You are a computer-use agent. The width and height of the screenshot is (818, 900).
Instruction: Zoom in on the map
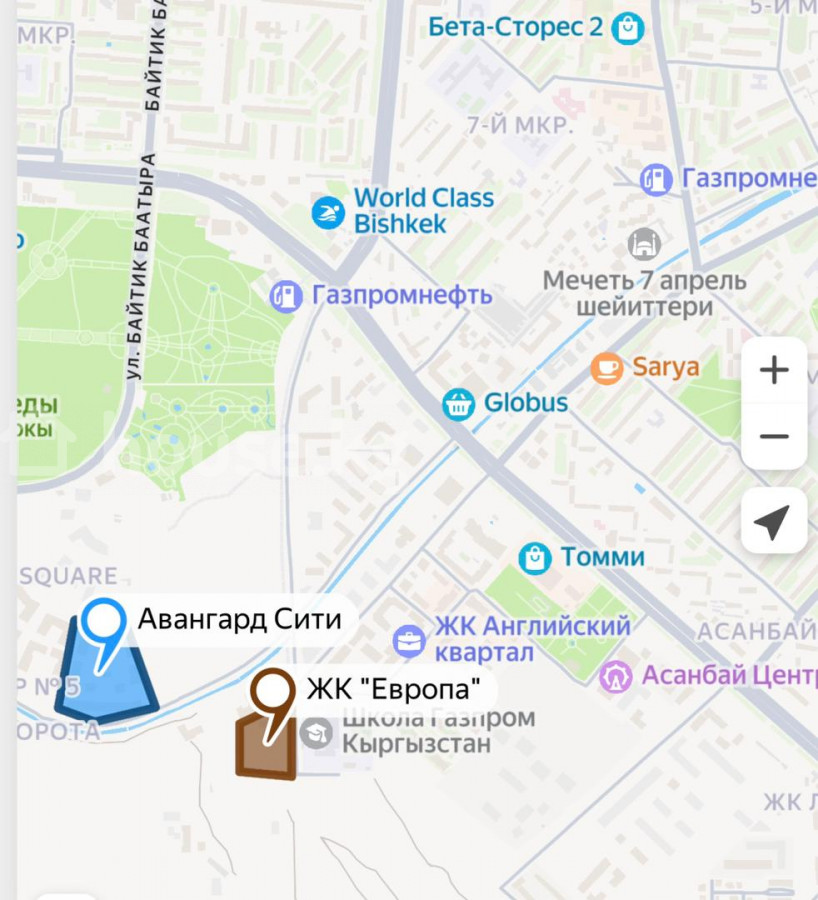click(774, 371)
